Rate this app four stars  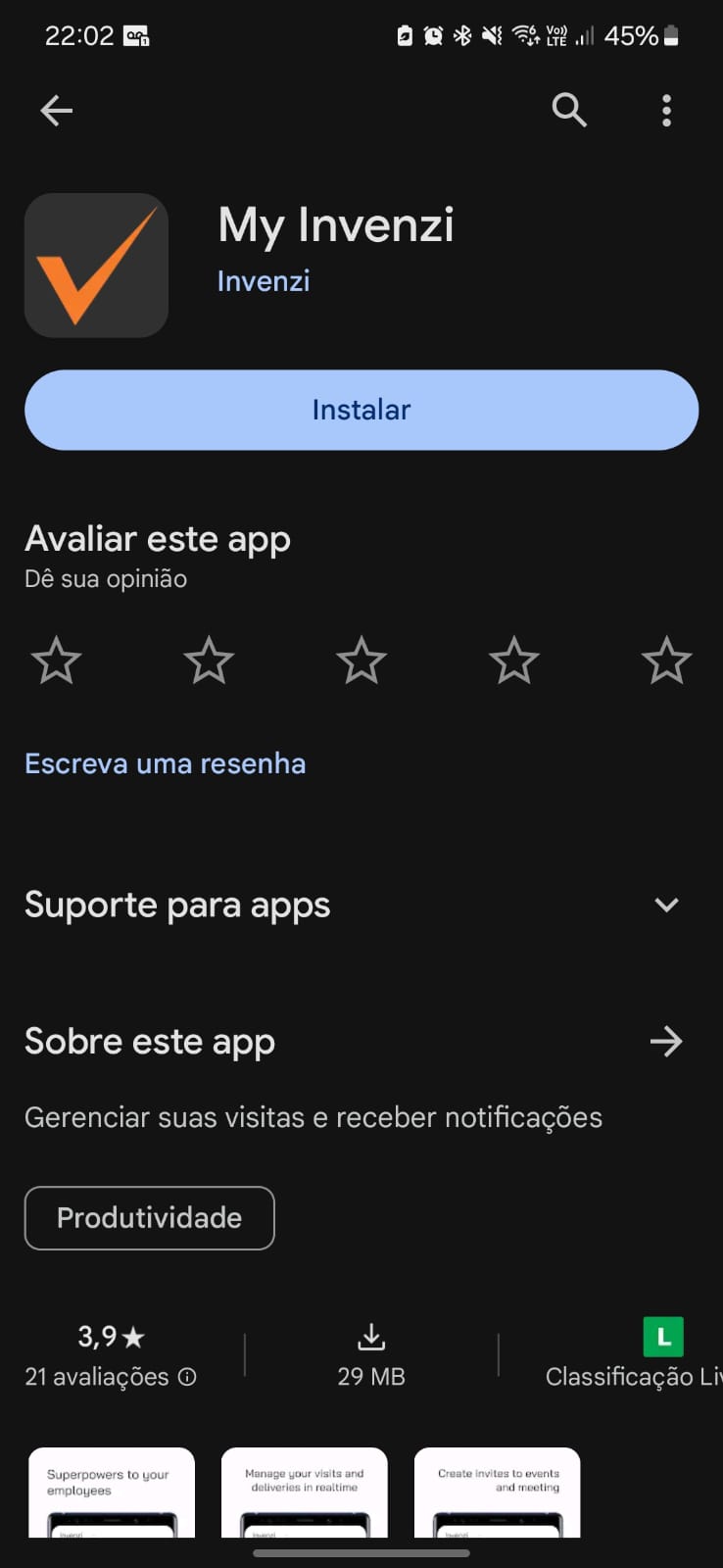(513, 660)
